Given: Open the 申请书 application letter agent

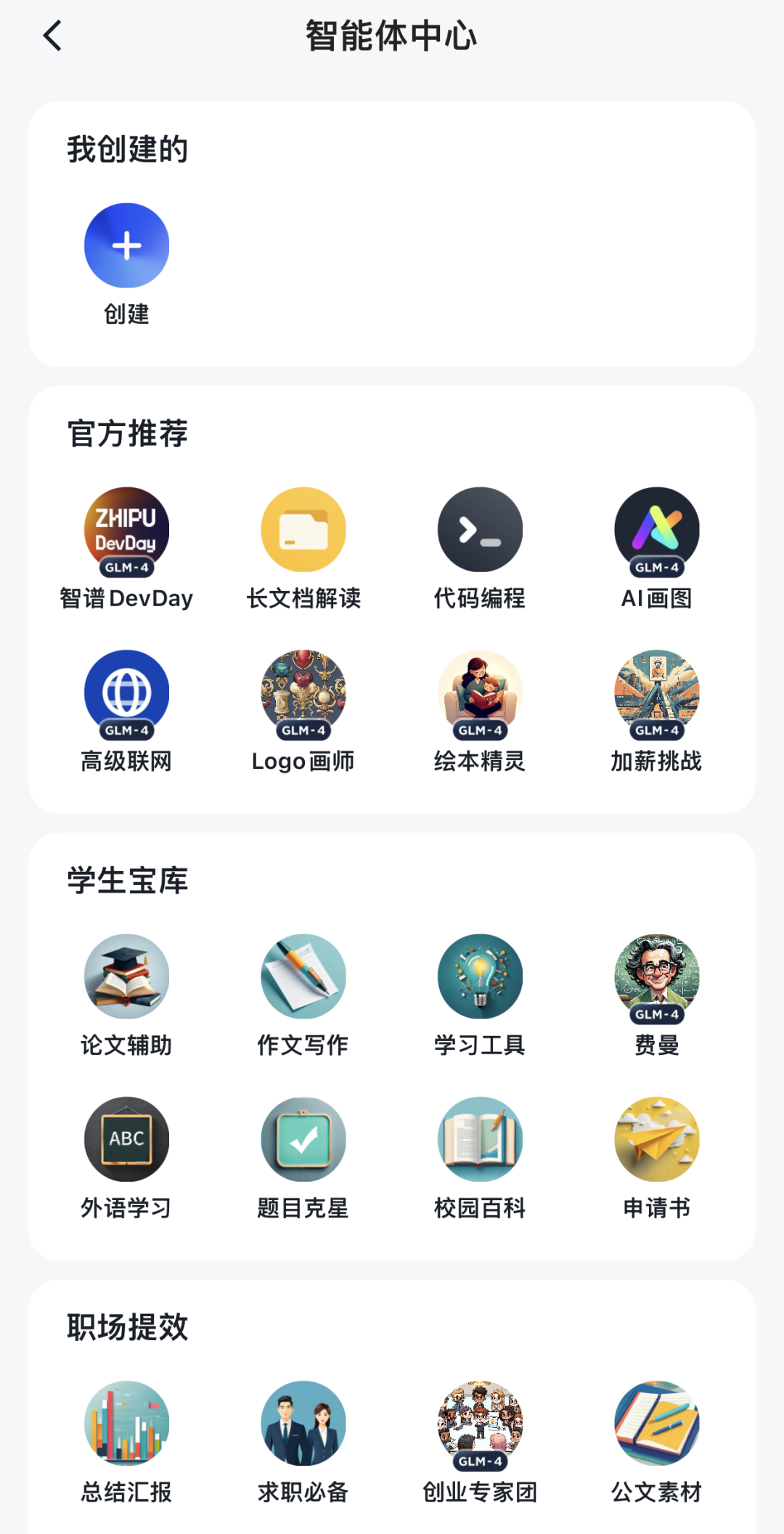Looking at the screenshot, I should (656, 1140).
